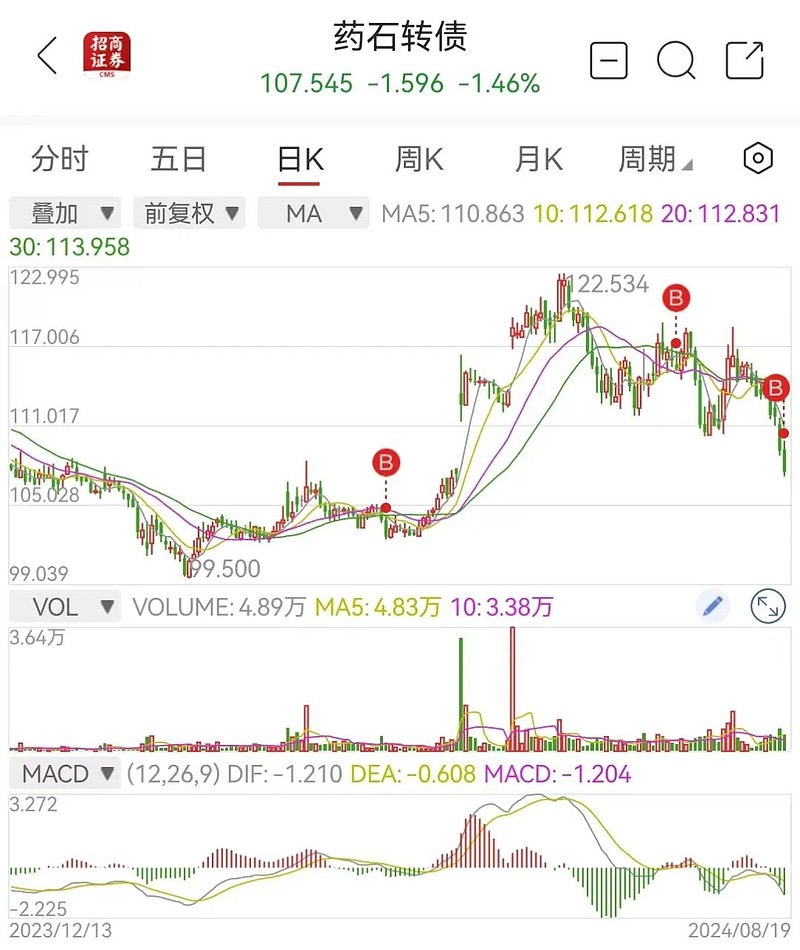Screen dimensions: 800x950
Task: Switch to the 月K monthly chart tab
Action: [x=536, y=159]
